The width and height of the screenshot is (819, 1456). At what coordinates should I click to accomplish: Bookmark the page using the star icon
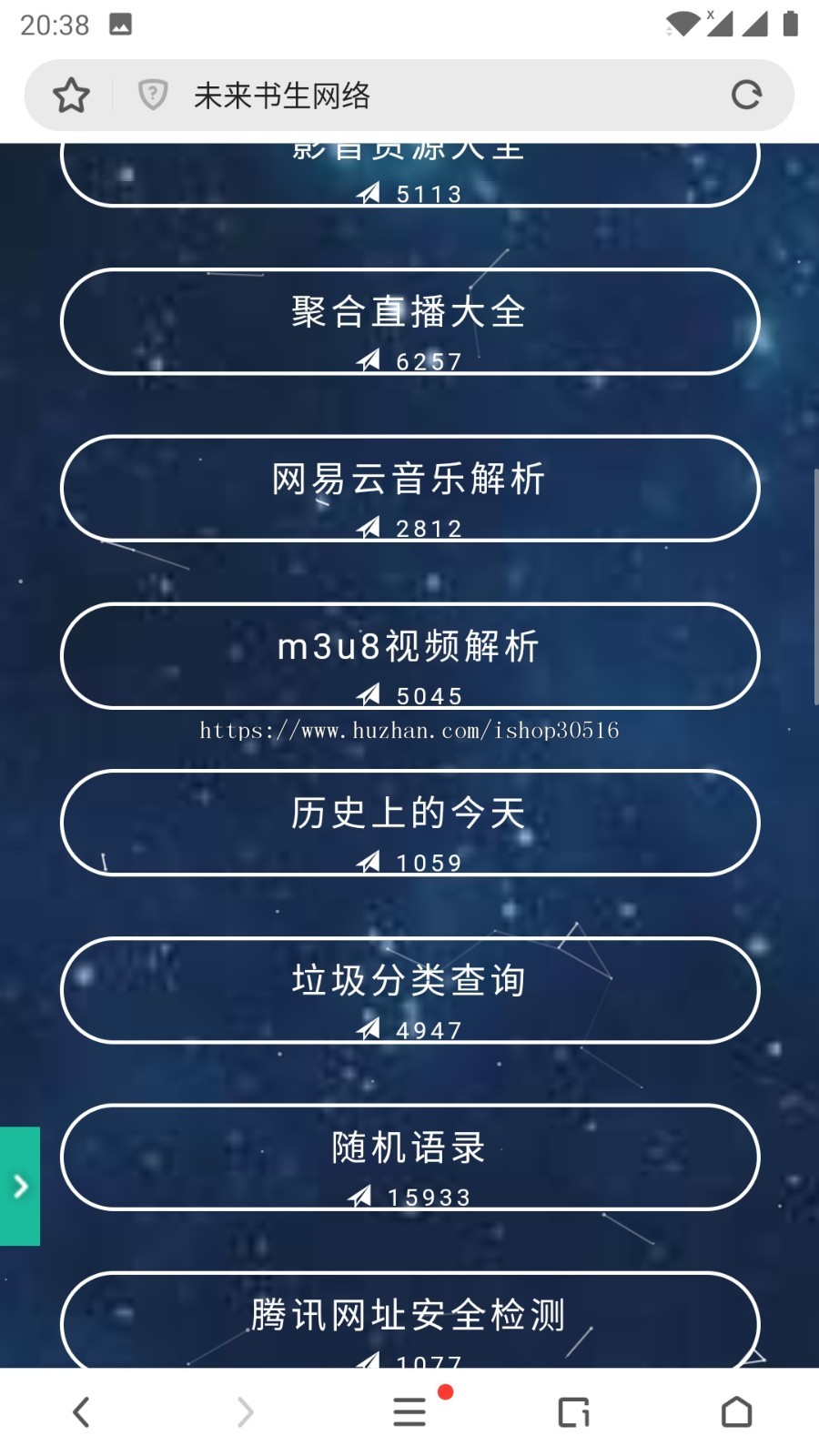click(71, 94)
